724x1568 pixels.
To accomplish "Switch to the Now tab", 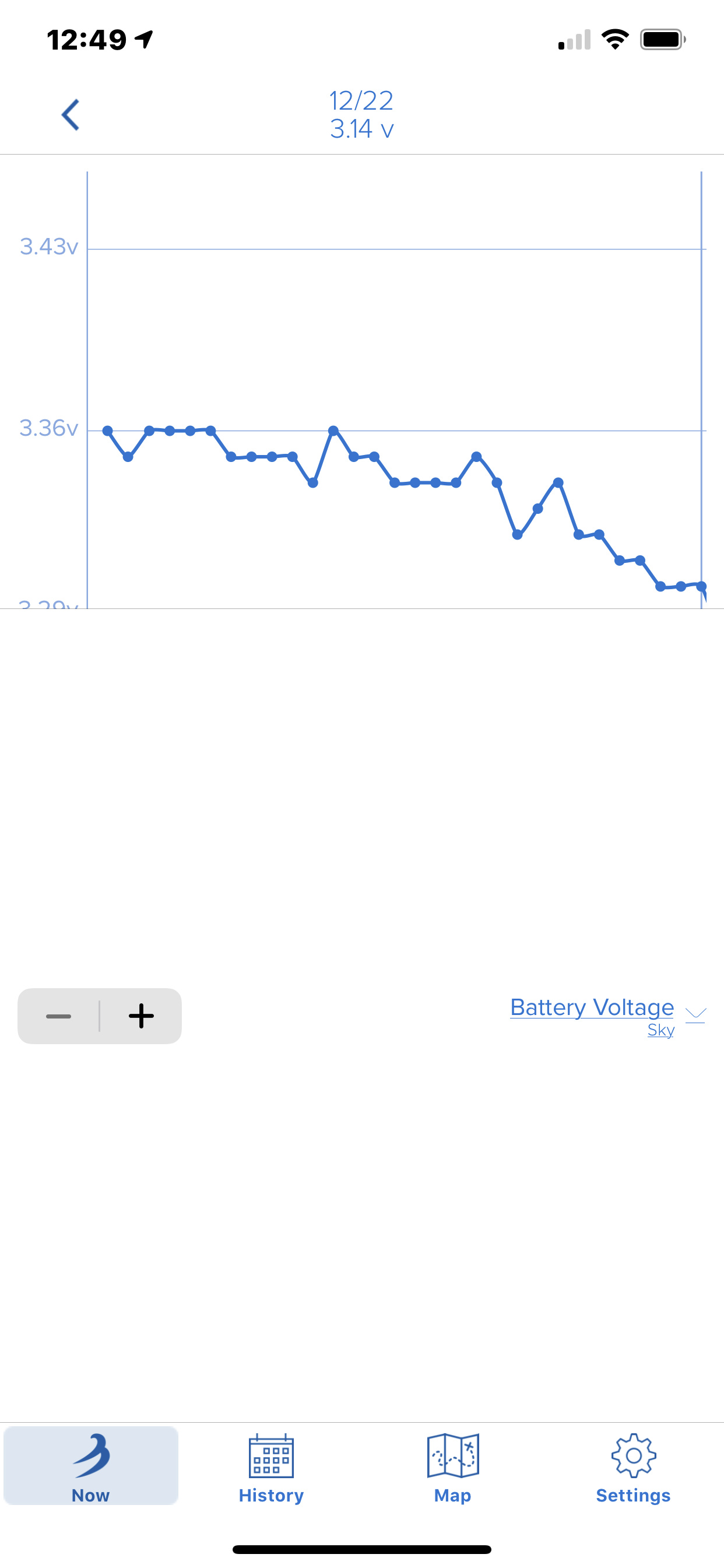I will (91, 1467).
